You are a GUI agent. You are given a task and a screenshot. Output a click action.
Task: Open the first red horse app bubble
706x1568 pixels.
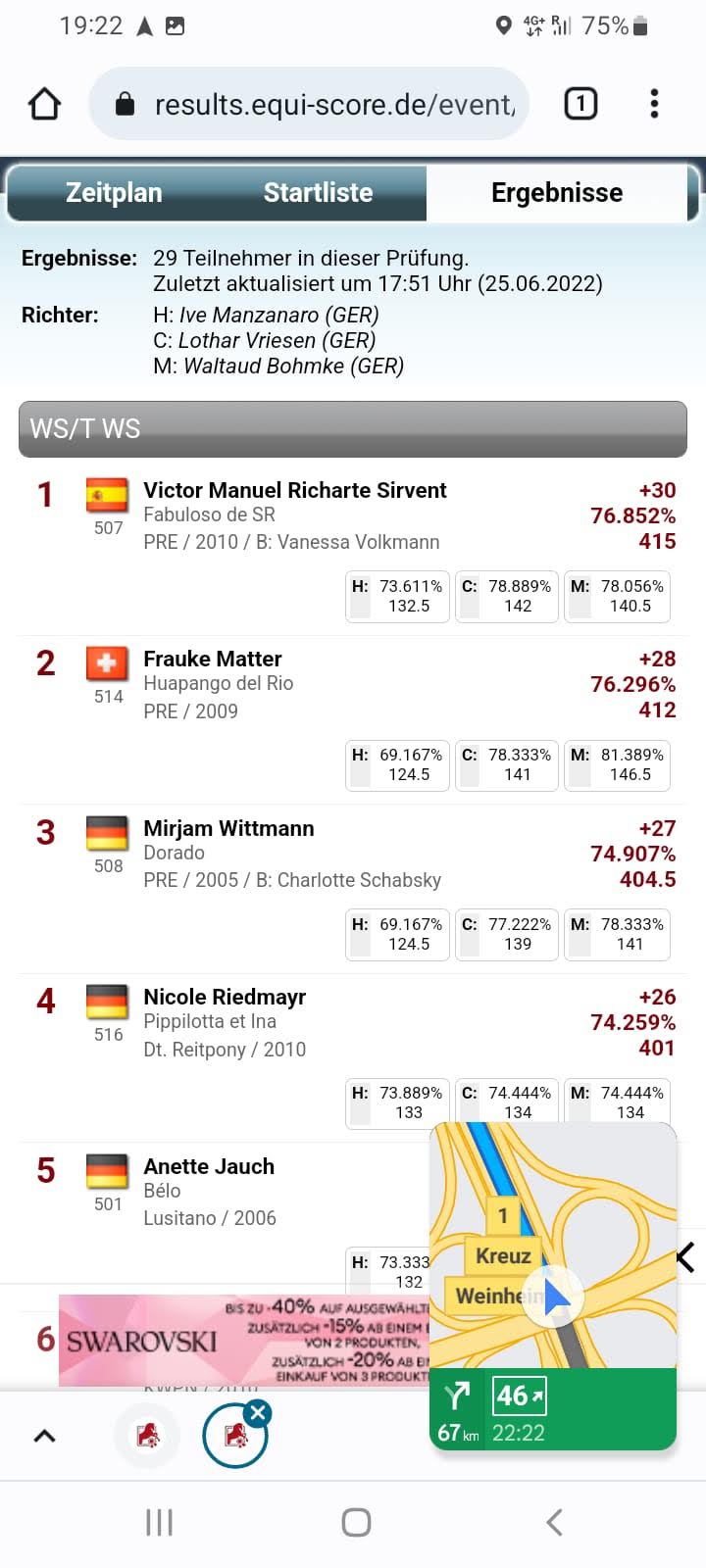tap(149, 1437)
